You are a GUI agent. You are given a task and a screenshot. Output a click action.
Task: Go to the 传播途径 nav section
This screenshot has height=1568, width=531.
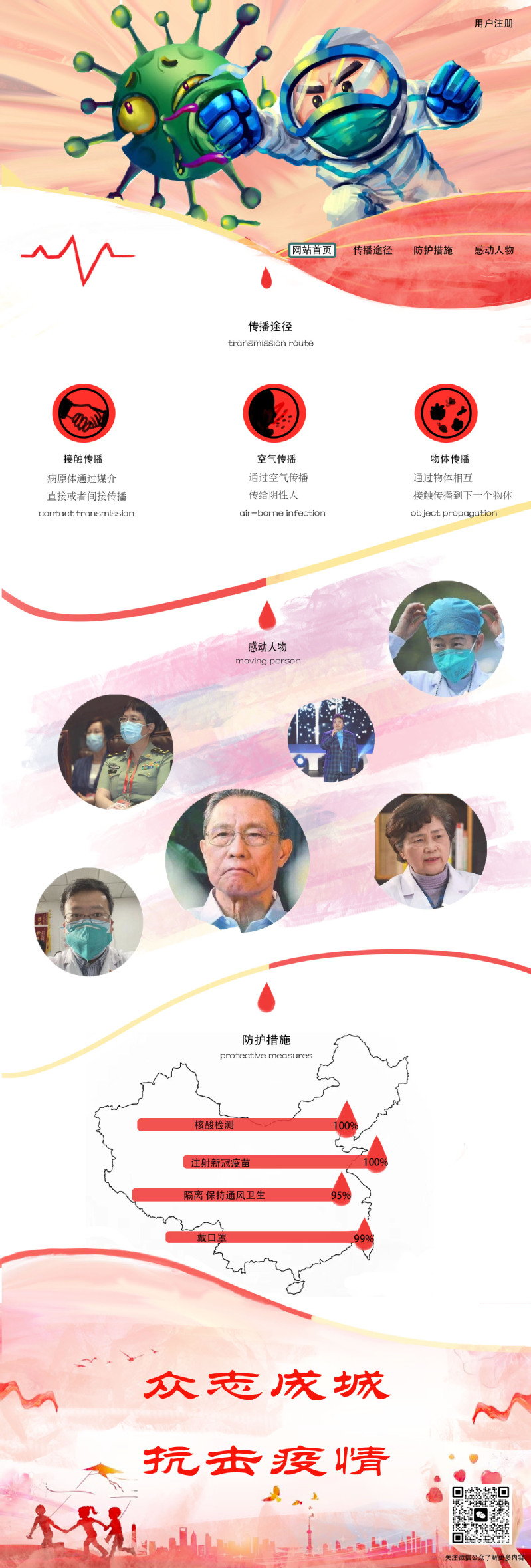[x=372, y=250]
